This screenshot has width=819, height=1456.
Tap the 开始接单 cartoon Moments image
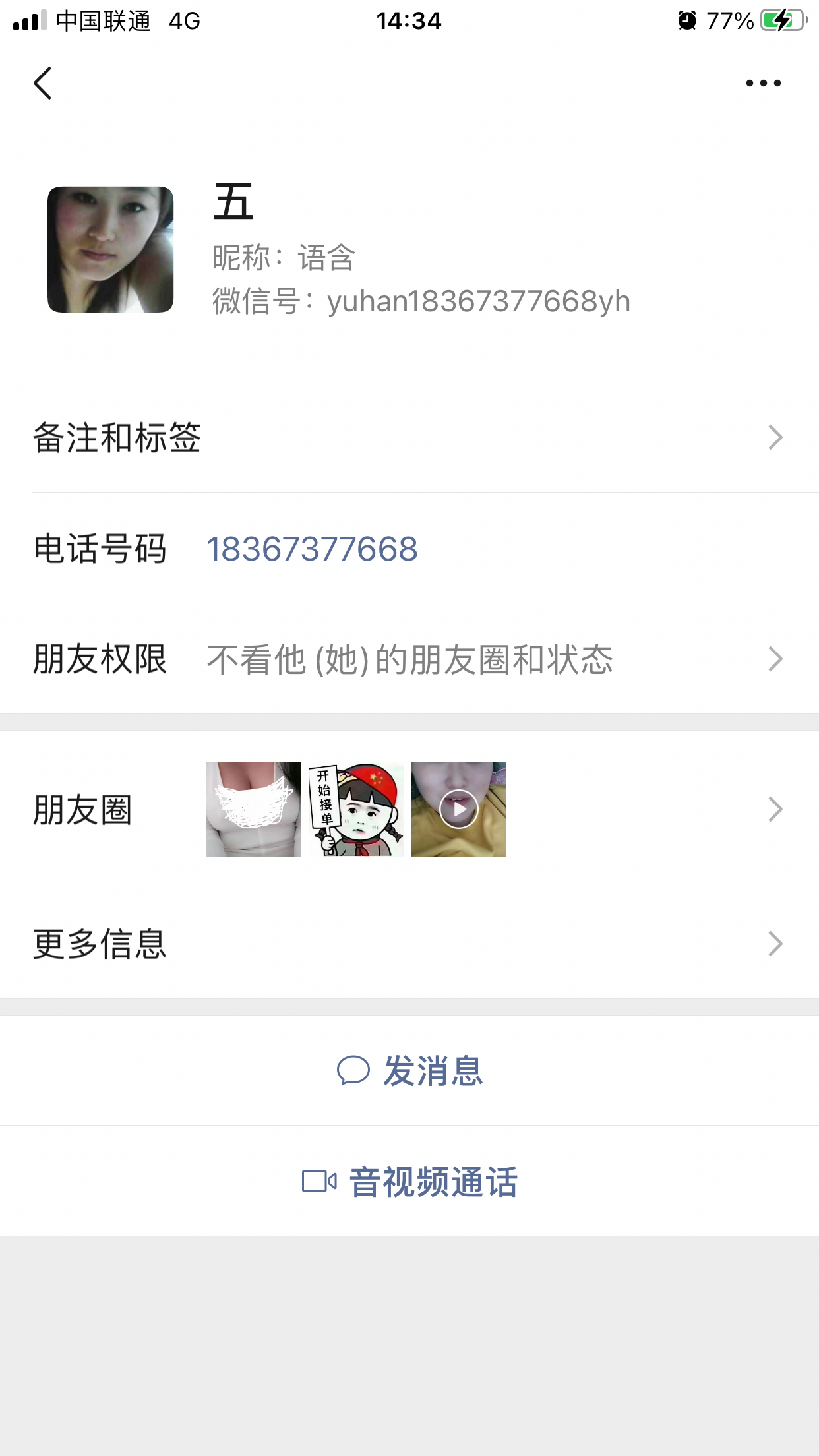pos(356,809)
